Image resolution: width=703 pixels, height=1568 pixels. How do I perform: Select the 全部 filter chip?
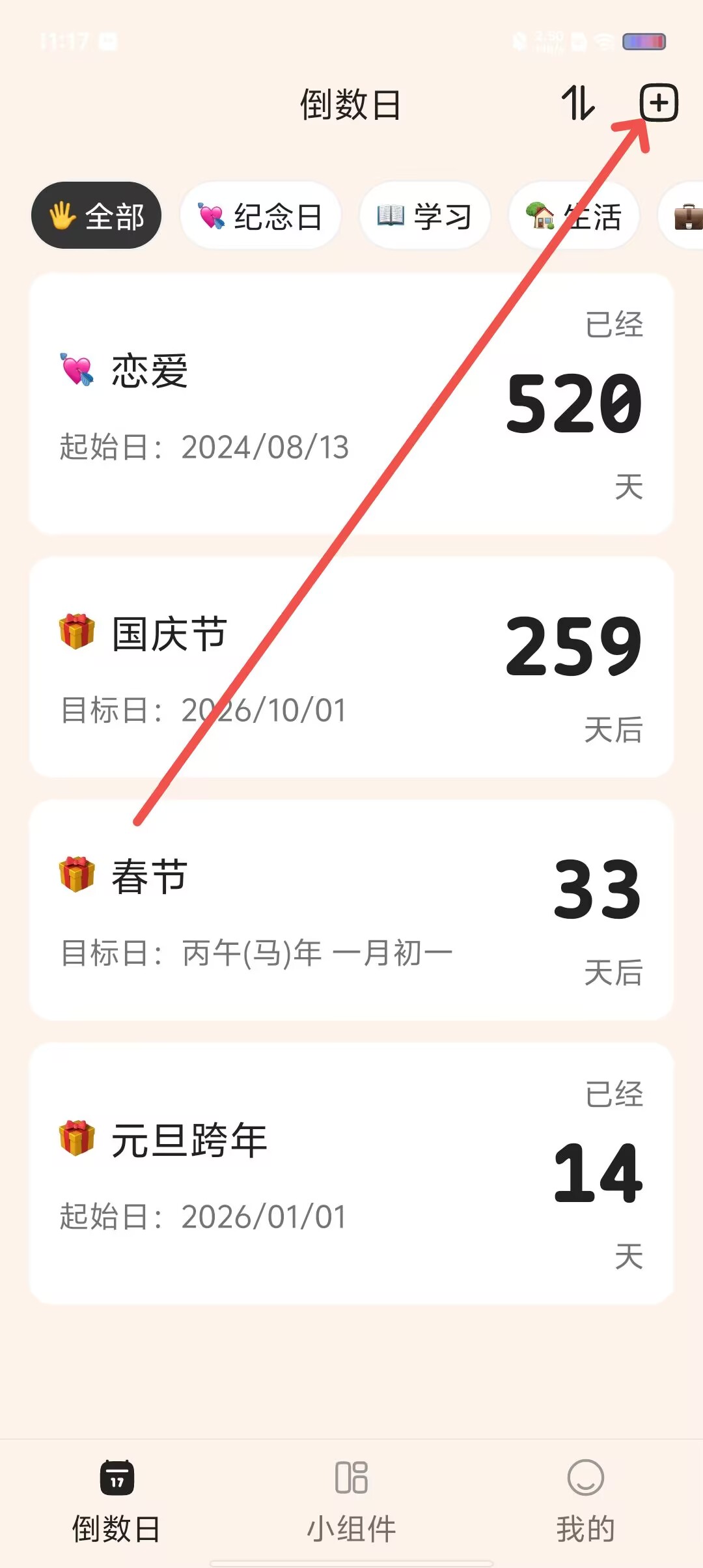click(96, 216)
